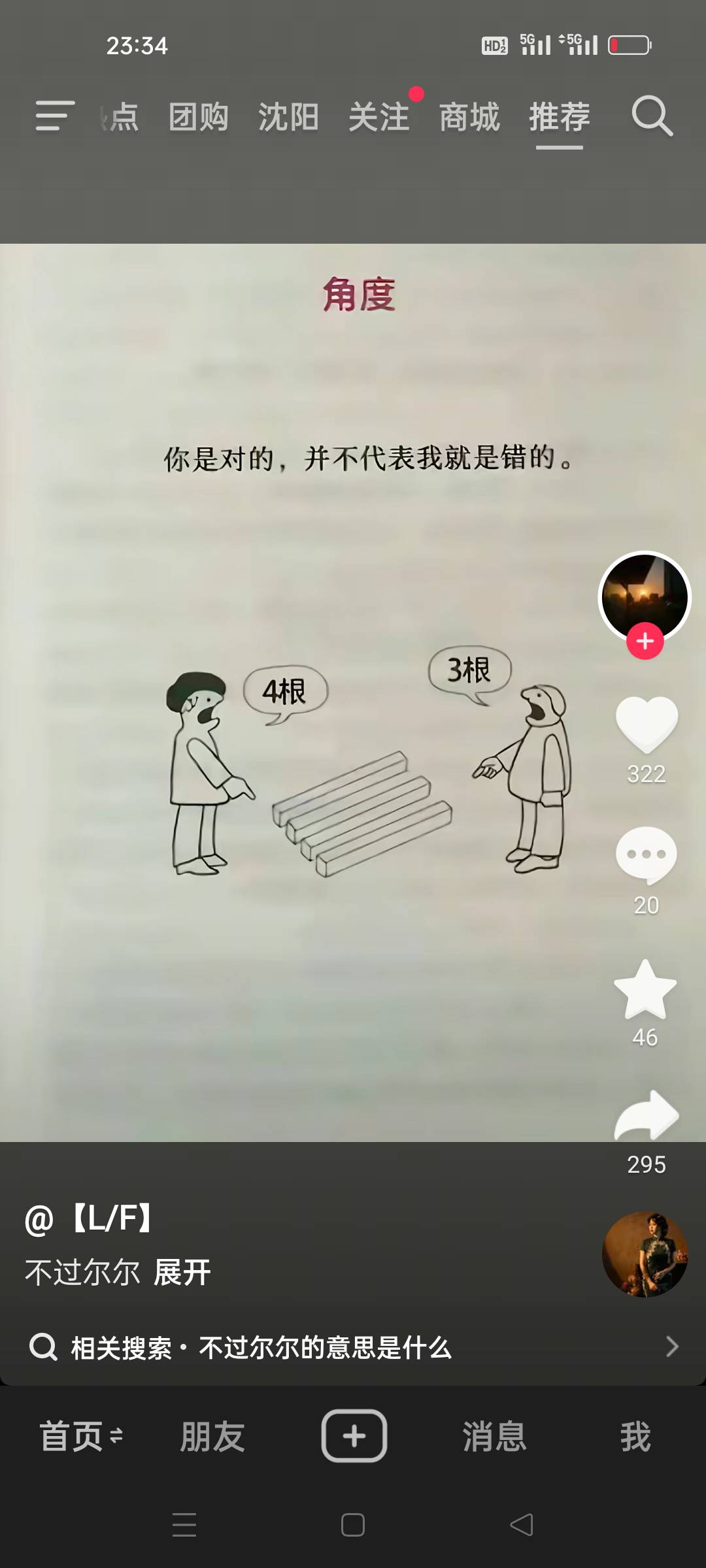
Task: Open related search 不过尔尔的意思是什么
Action: [325, 1347]
